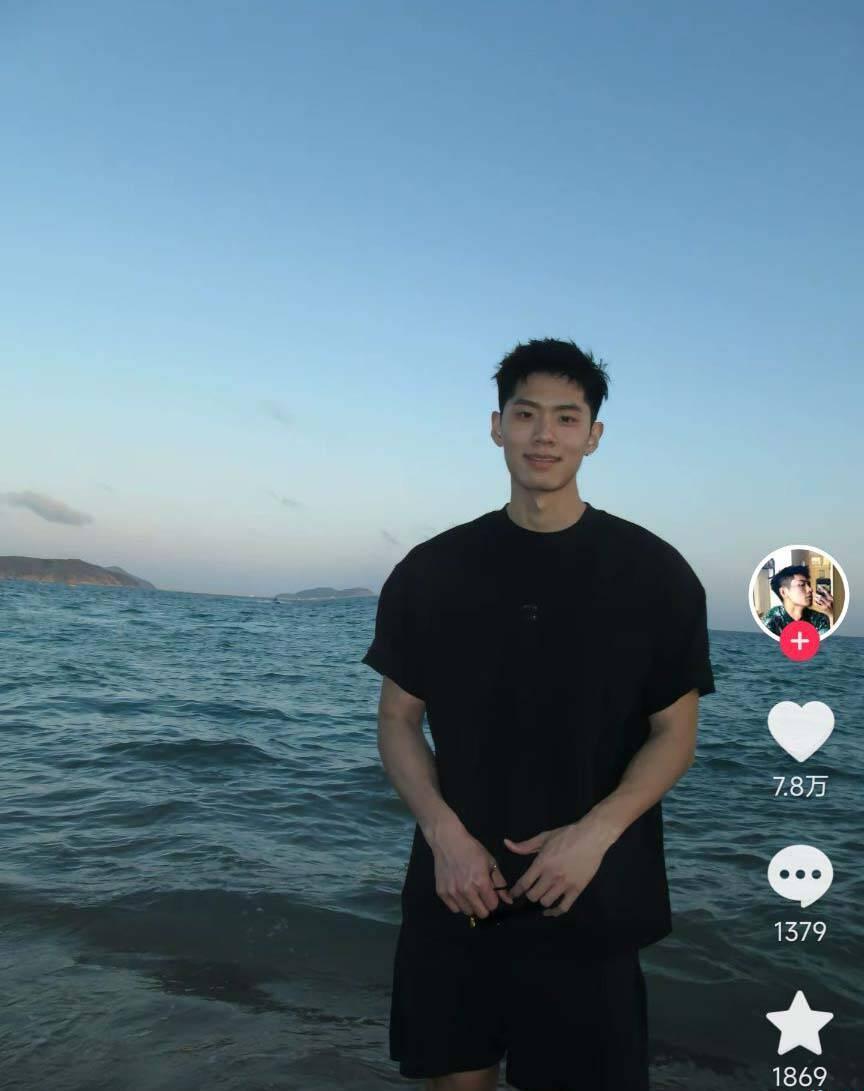Like this video with the heart icon

tap(800, 730)
